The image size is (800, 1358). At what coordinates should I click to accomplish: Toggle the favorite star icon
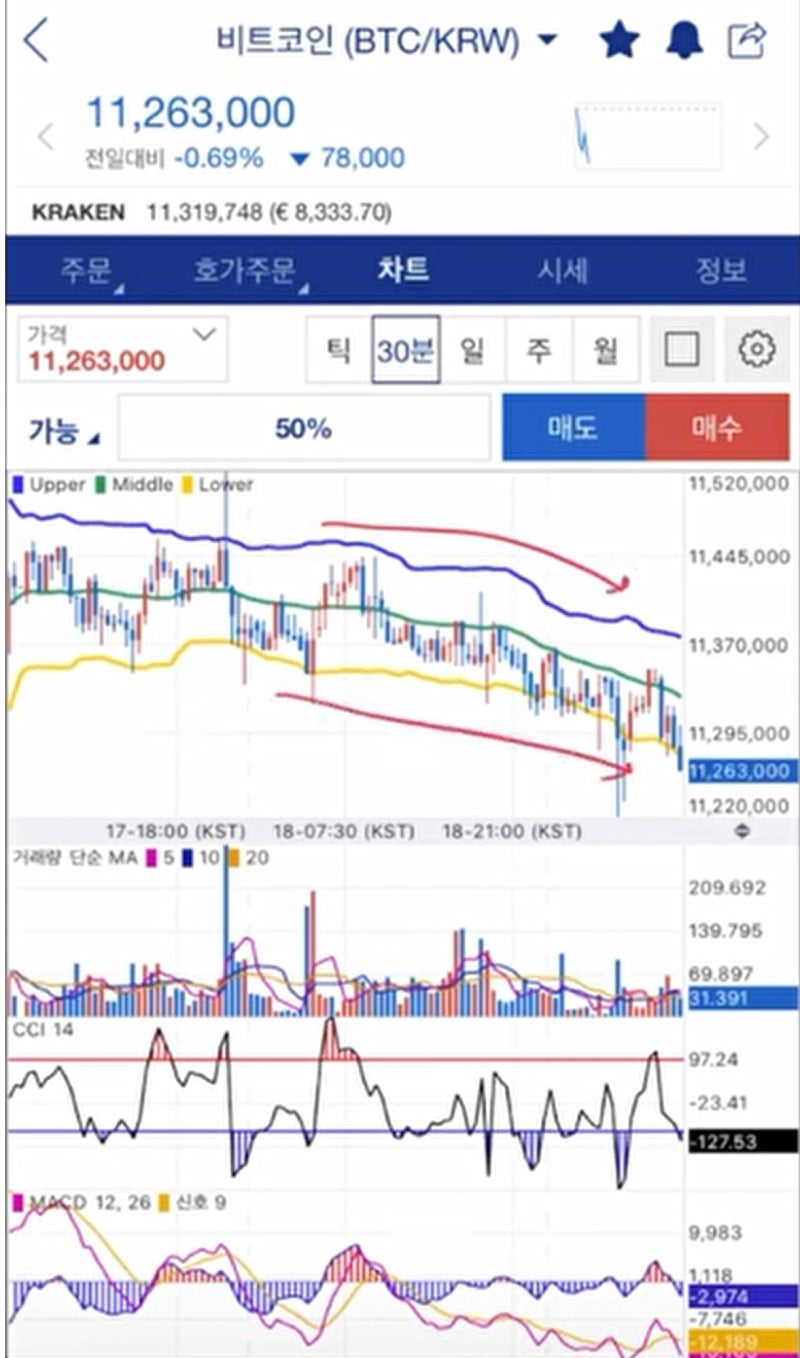619,41
